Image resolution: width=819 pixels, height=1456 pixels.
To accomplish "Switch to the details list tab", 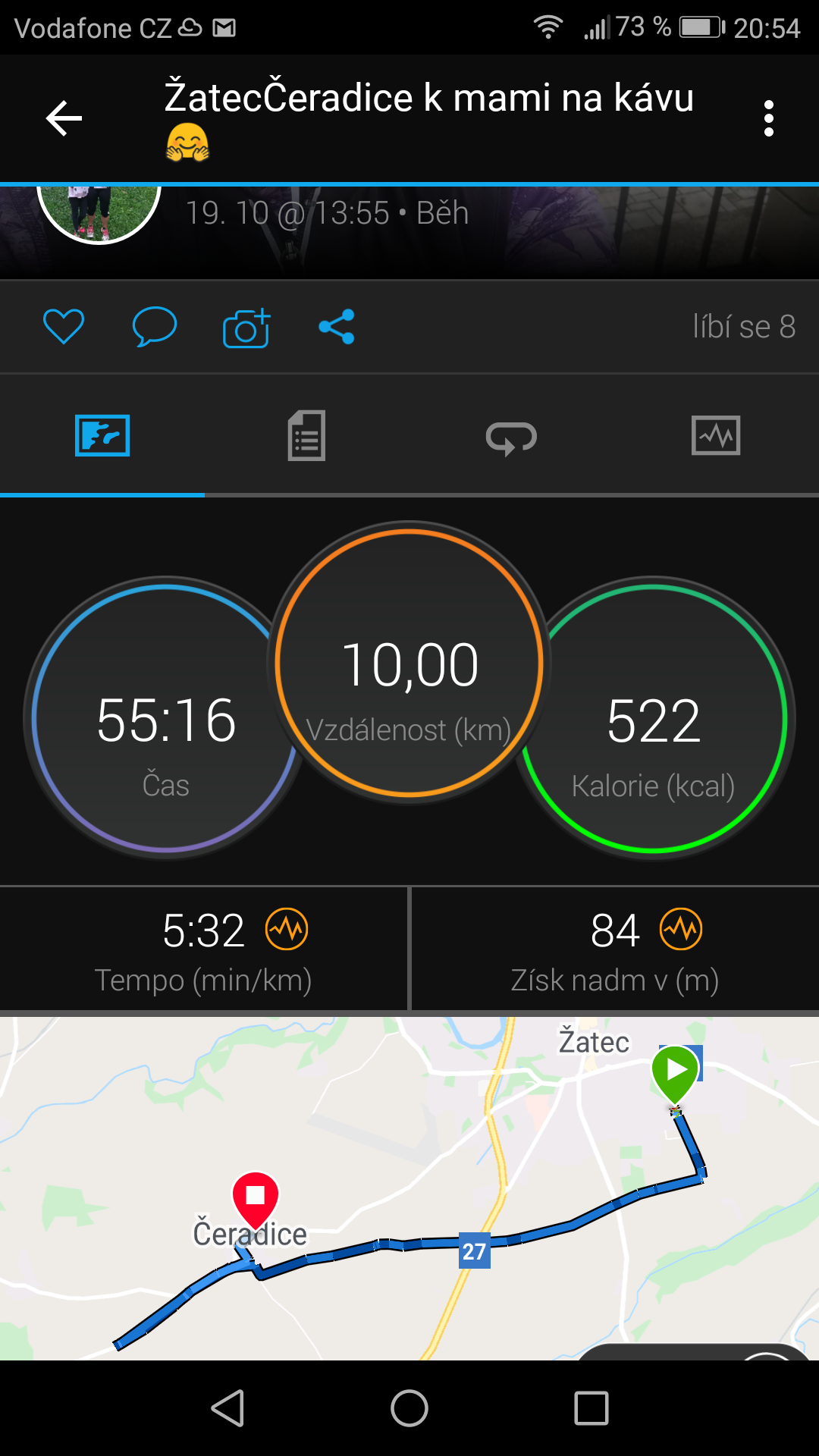I will point(307,436).
